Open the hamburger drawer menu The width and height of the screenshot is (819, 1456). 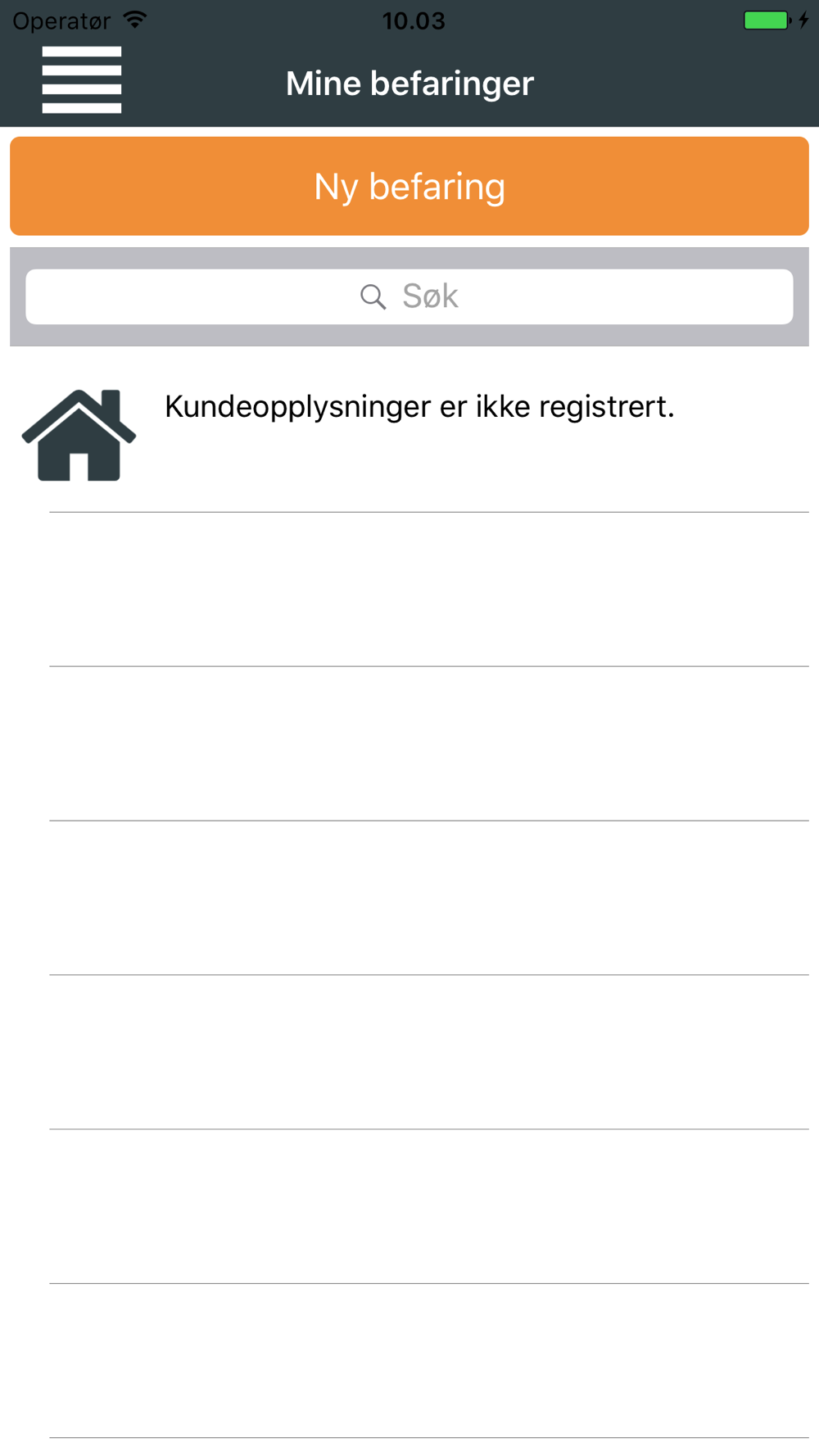(x=82, y=80)
